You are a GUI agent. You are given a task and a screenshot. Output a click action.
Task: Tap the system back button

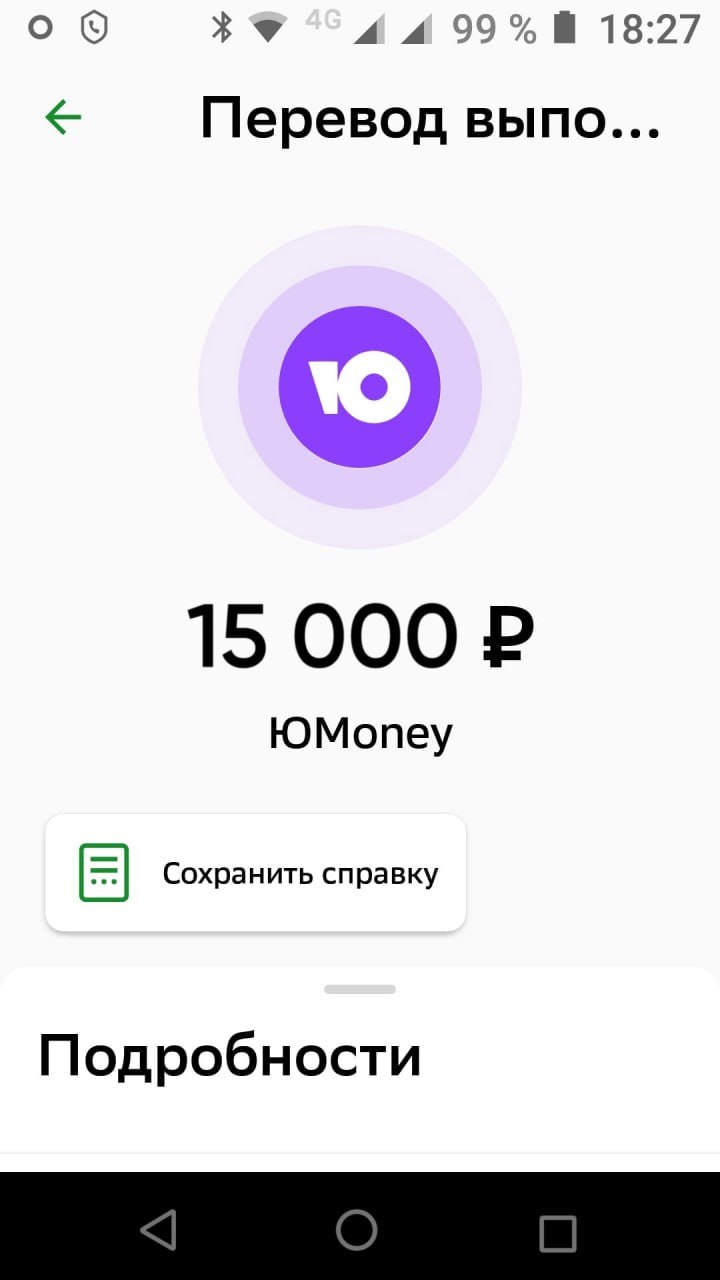coord(159,1230)
